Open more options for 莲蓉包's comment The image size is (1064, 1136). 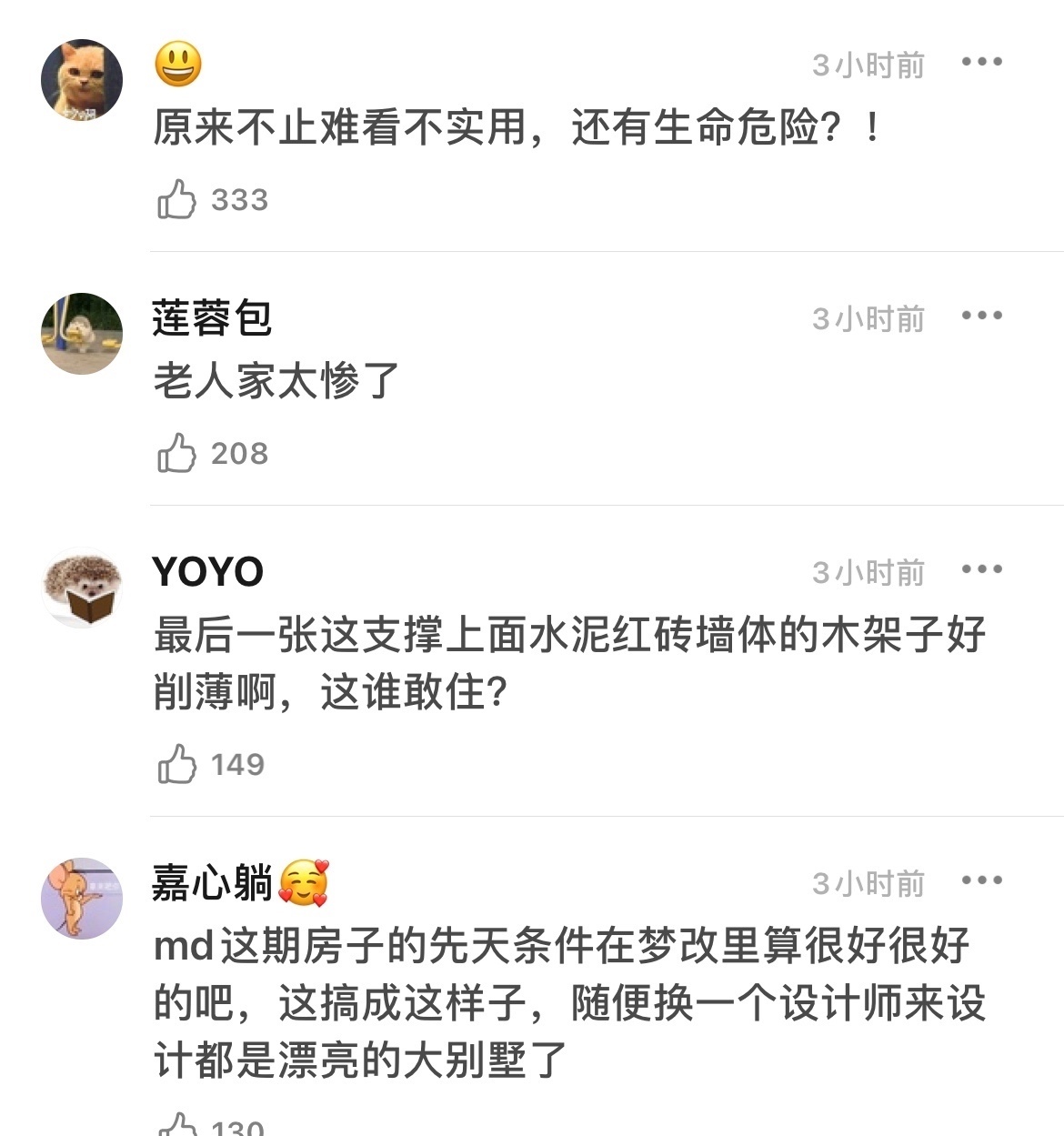983,317
